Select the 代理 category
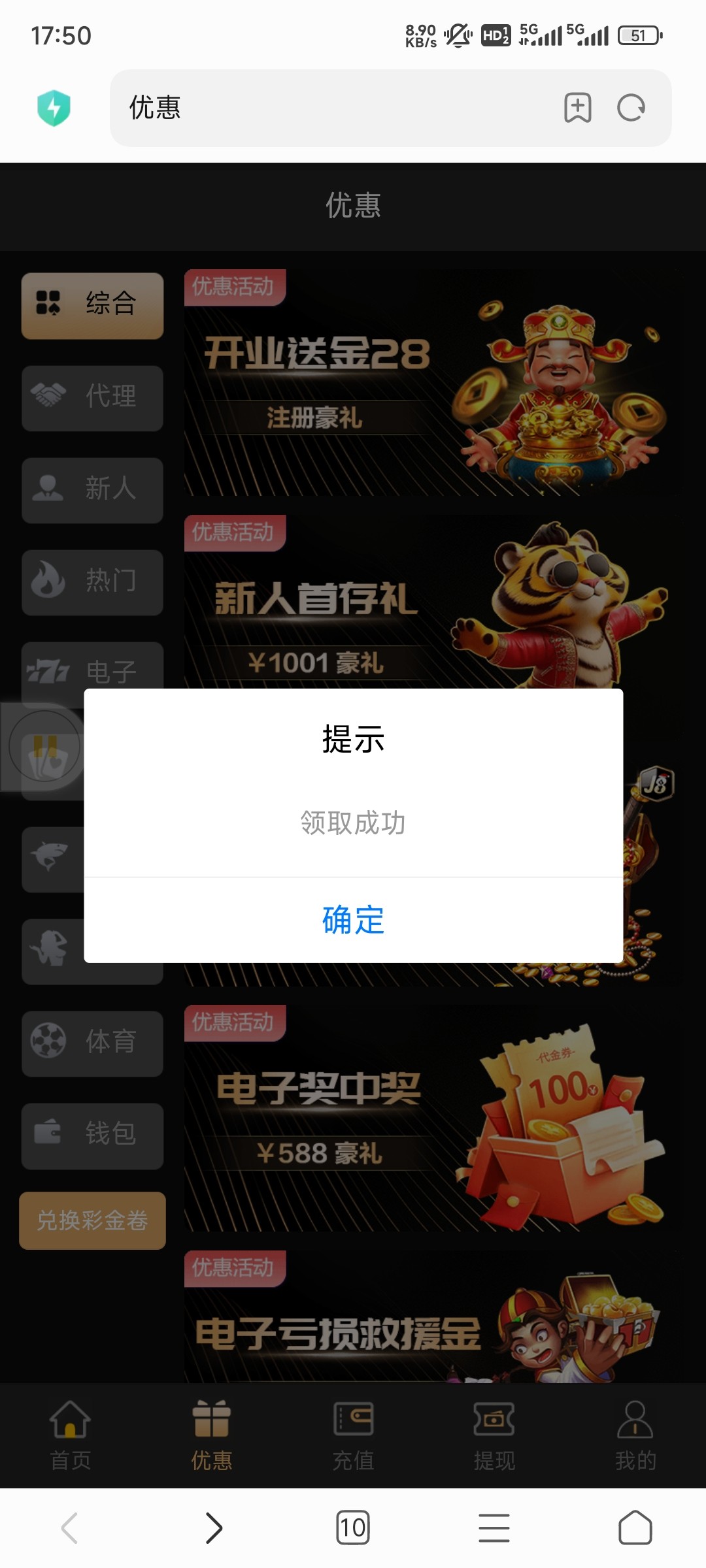 tap(92, 398)
